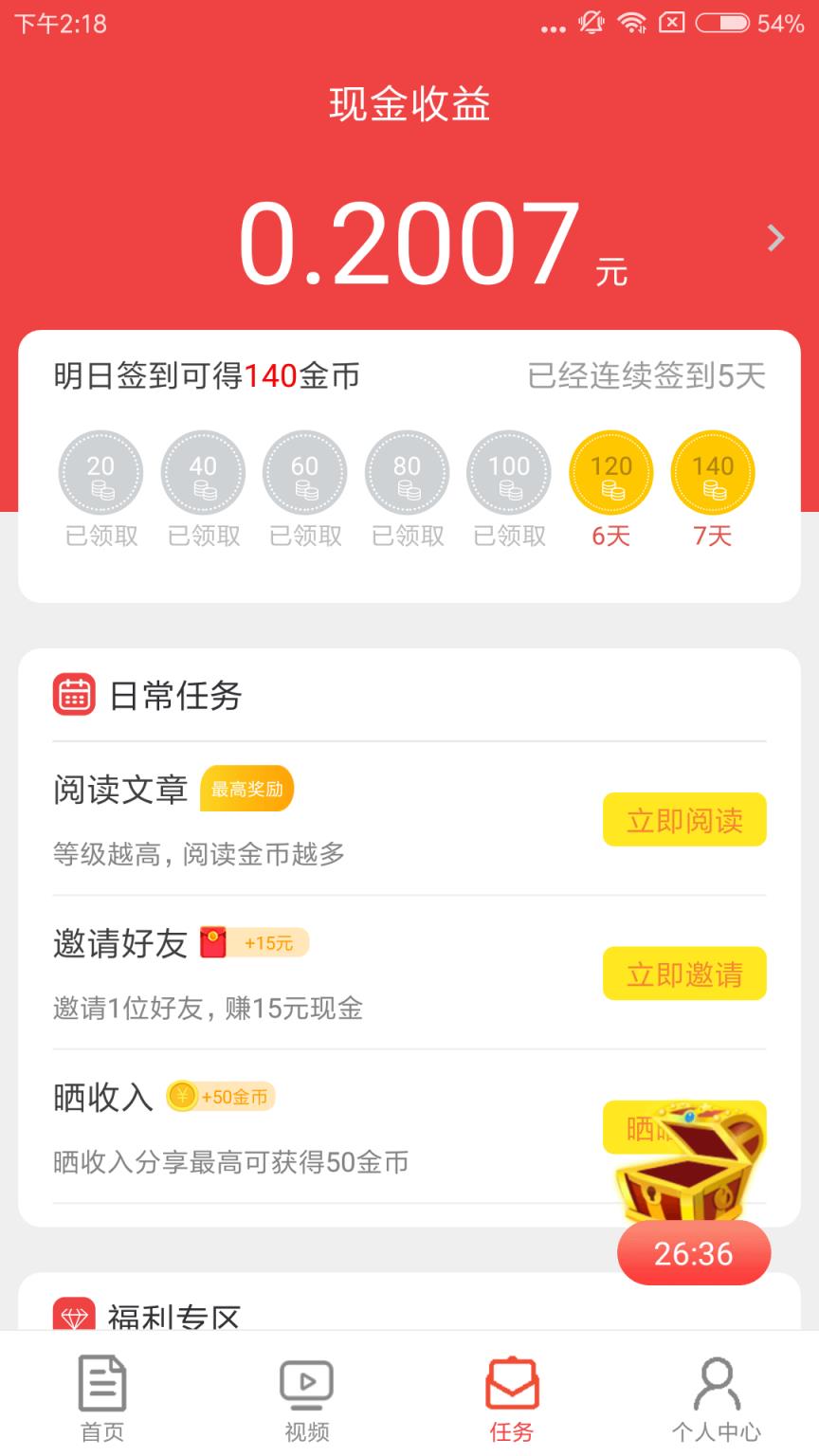Image resolution: width=819 pixels, height=1456 pixels.
Task: Open the 首页 home tab icon
Action: [101, 1393]
